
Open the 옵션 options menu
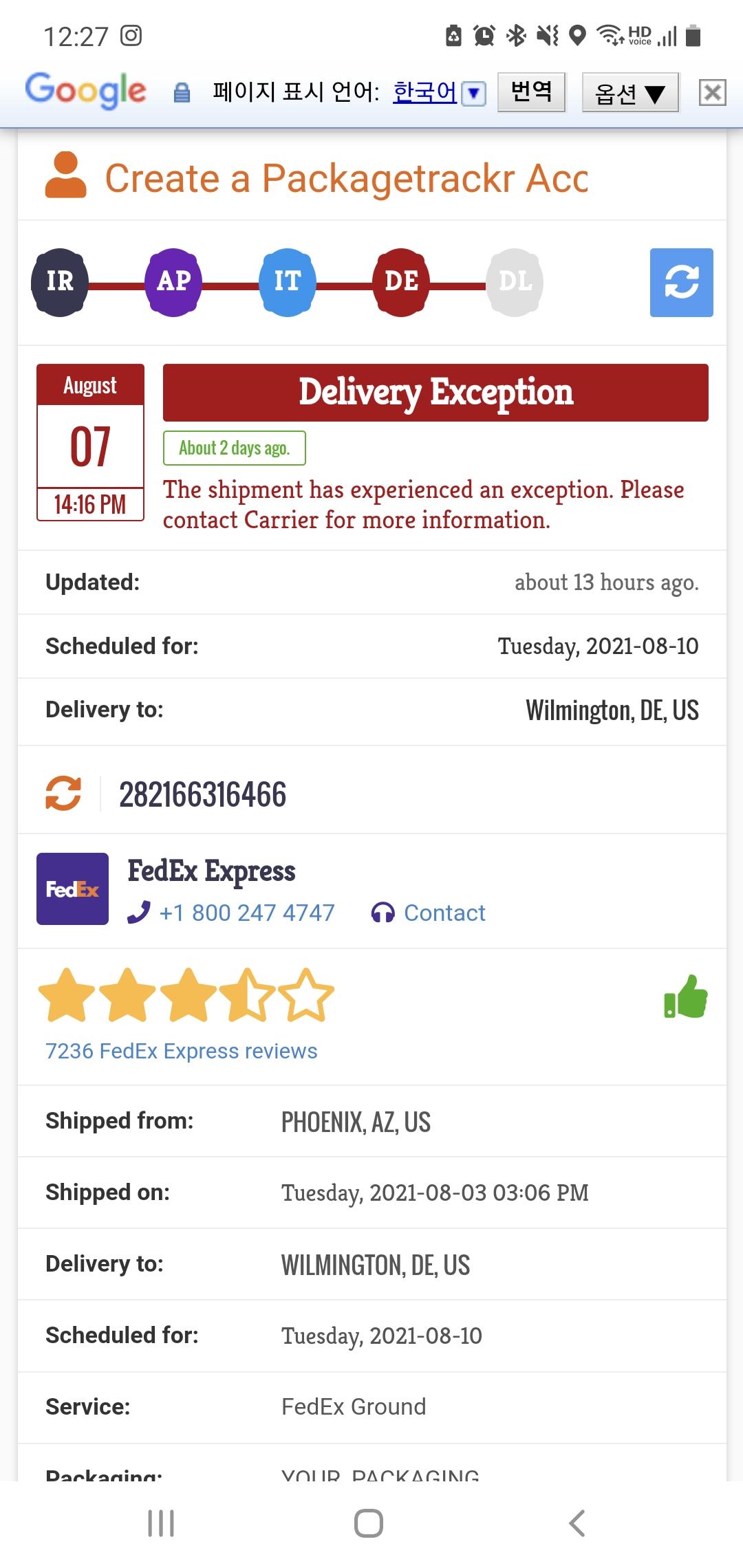(x=630, y=92)
